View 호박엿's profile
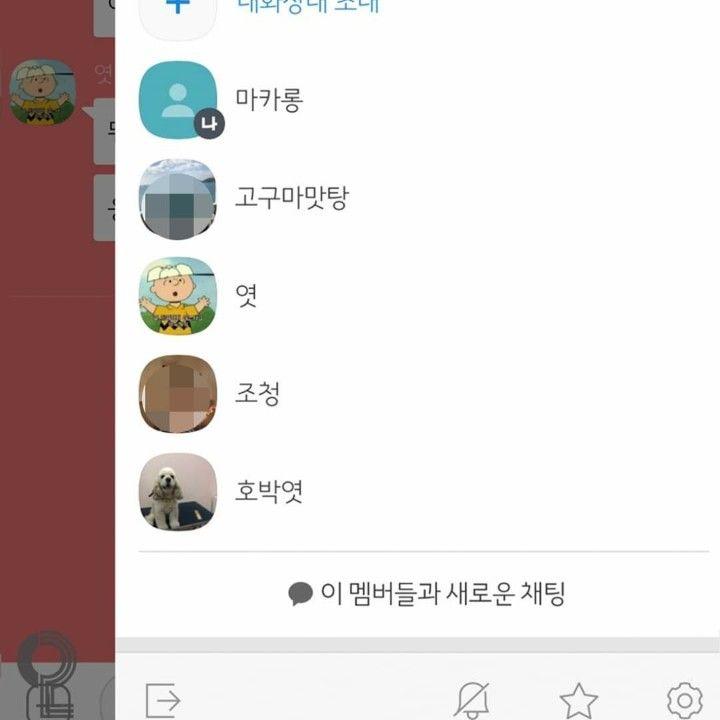 (x=178, y=491)
